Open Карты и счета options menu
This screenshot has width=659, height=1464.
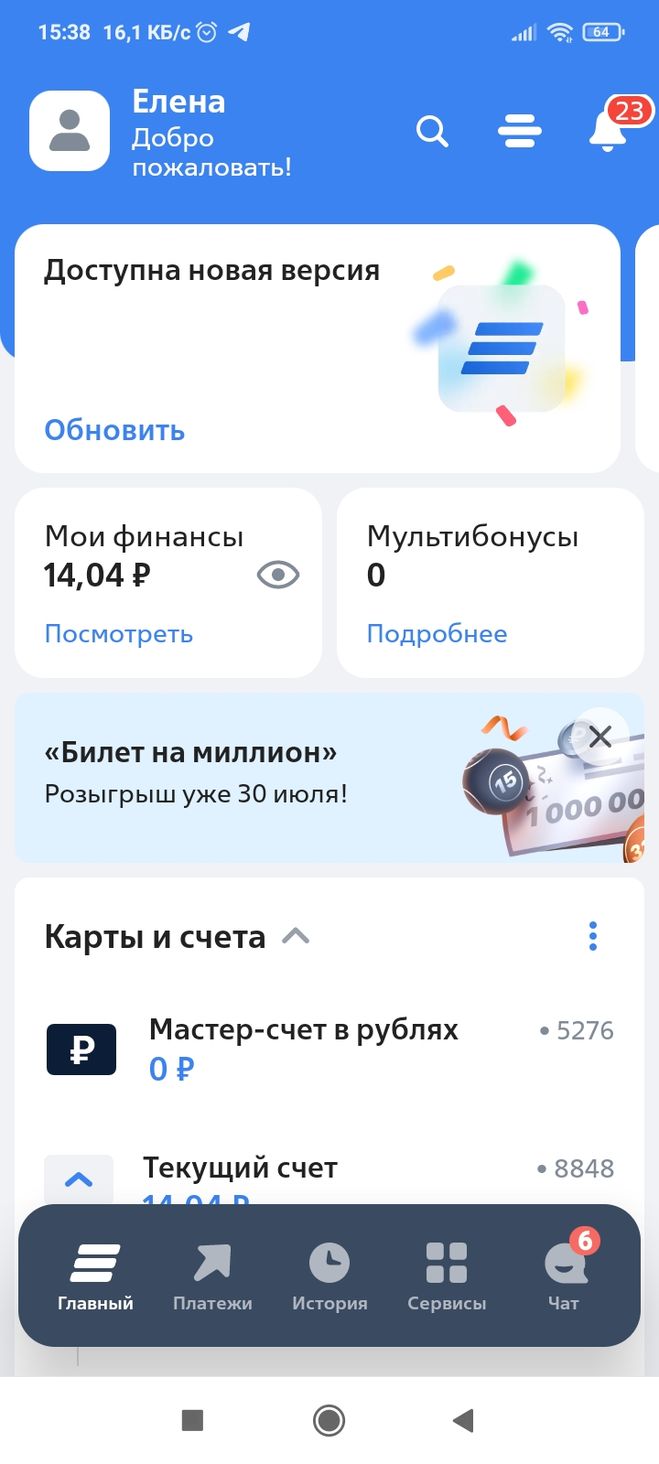tap(593, 937)
